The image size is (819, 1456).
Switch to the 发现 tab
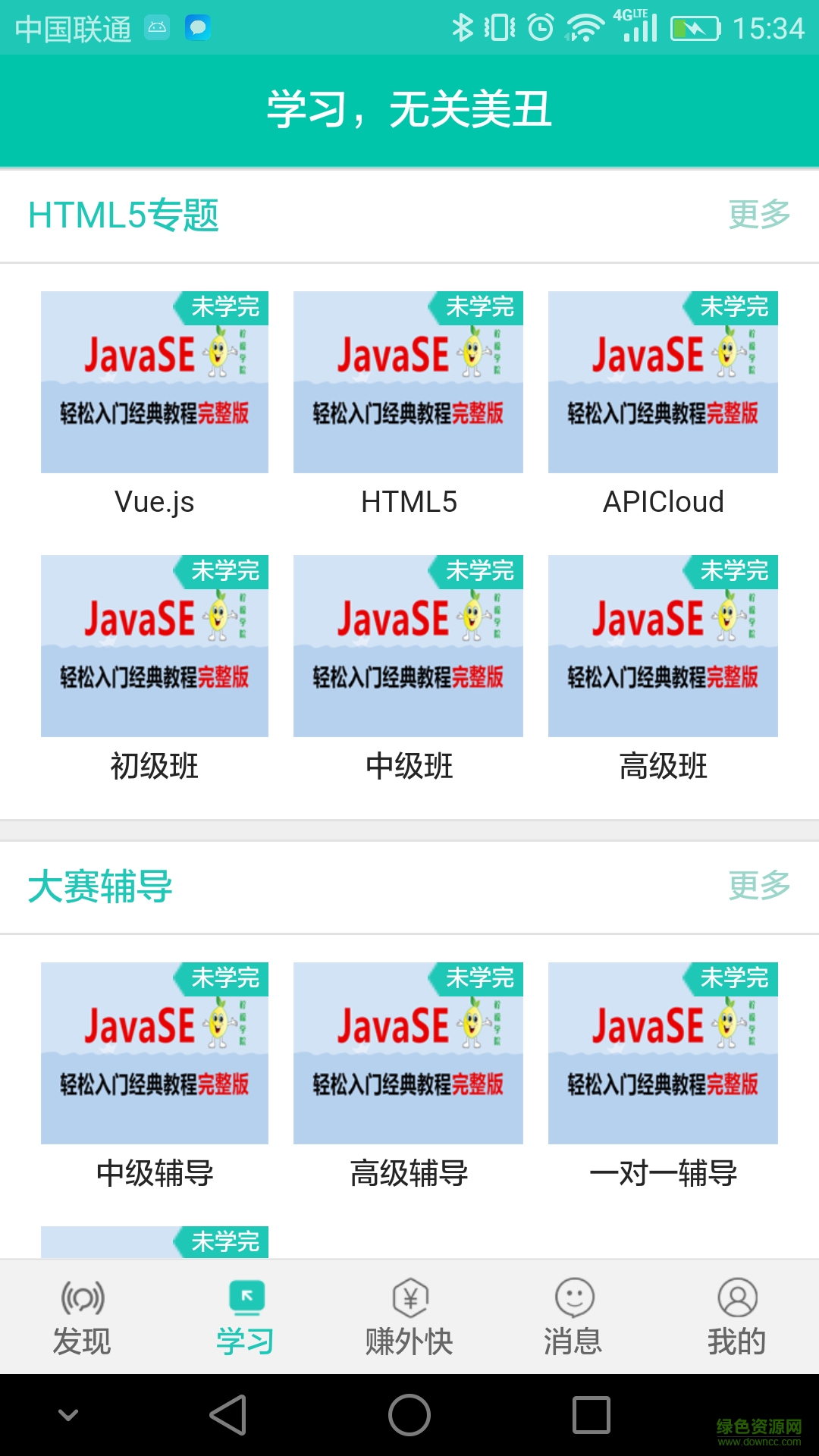pos(82,1317)
